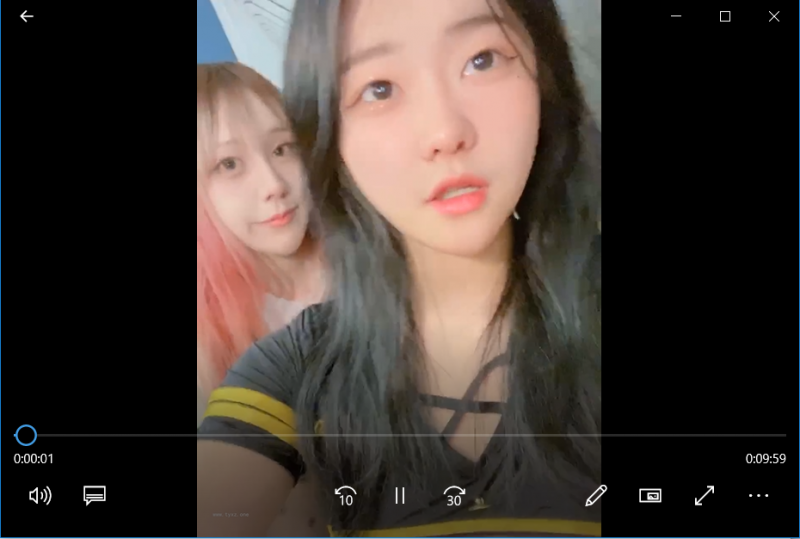The width and height of the screenshot is (800, 539).
Task: Go back with the arrow
Action: tap(26, 16)
